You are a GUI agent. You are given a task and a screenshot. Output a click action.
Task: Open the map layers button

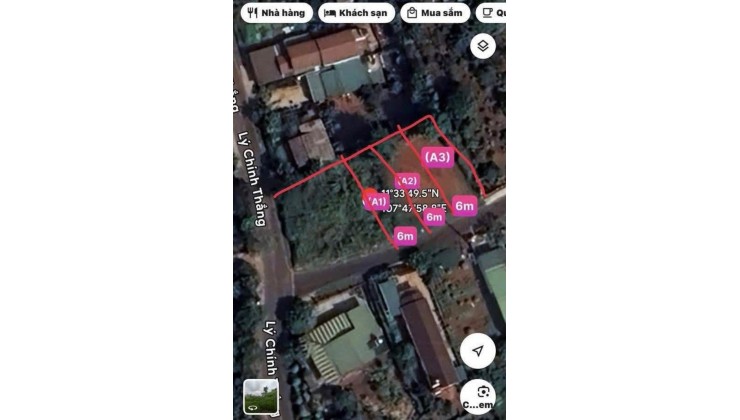tap(483, 45)
